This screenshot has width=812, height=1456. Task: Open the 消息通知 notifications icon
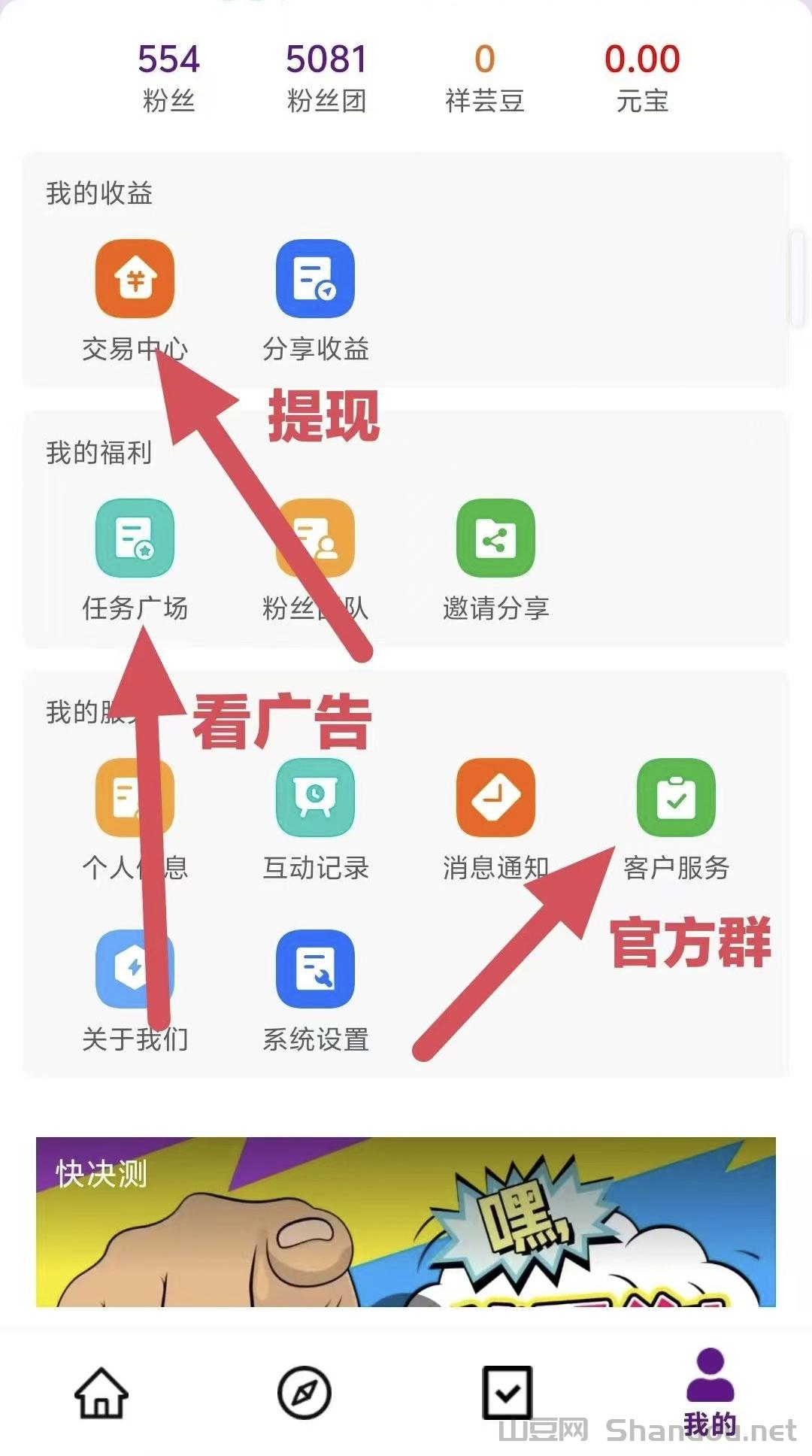tap(495, 799)
